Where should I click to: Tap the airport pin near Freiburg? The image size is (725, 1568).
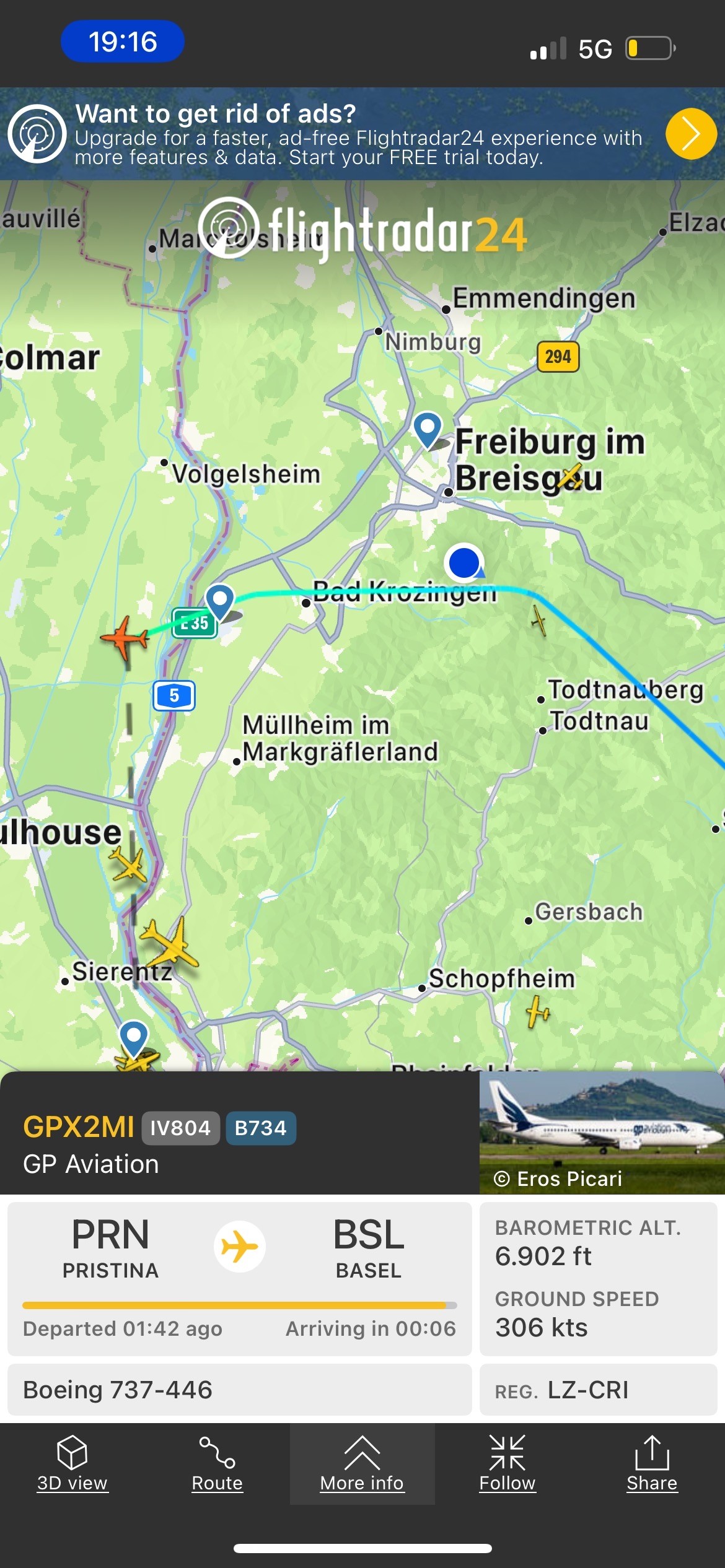[428, 430]
